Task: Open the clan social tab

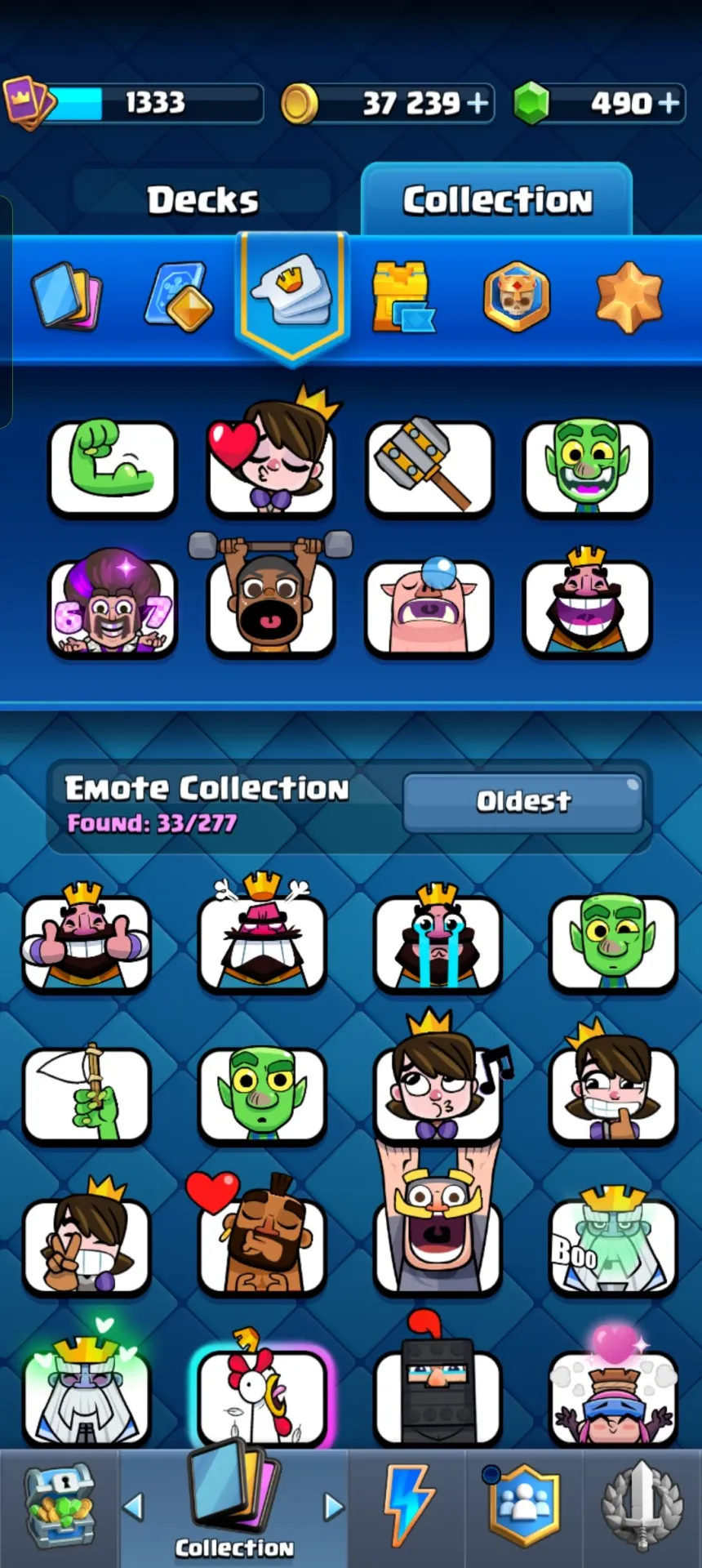Action: coord(524,1508)
